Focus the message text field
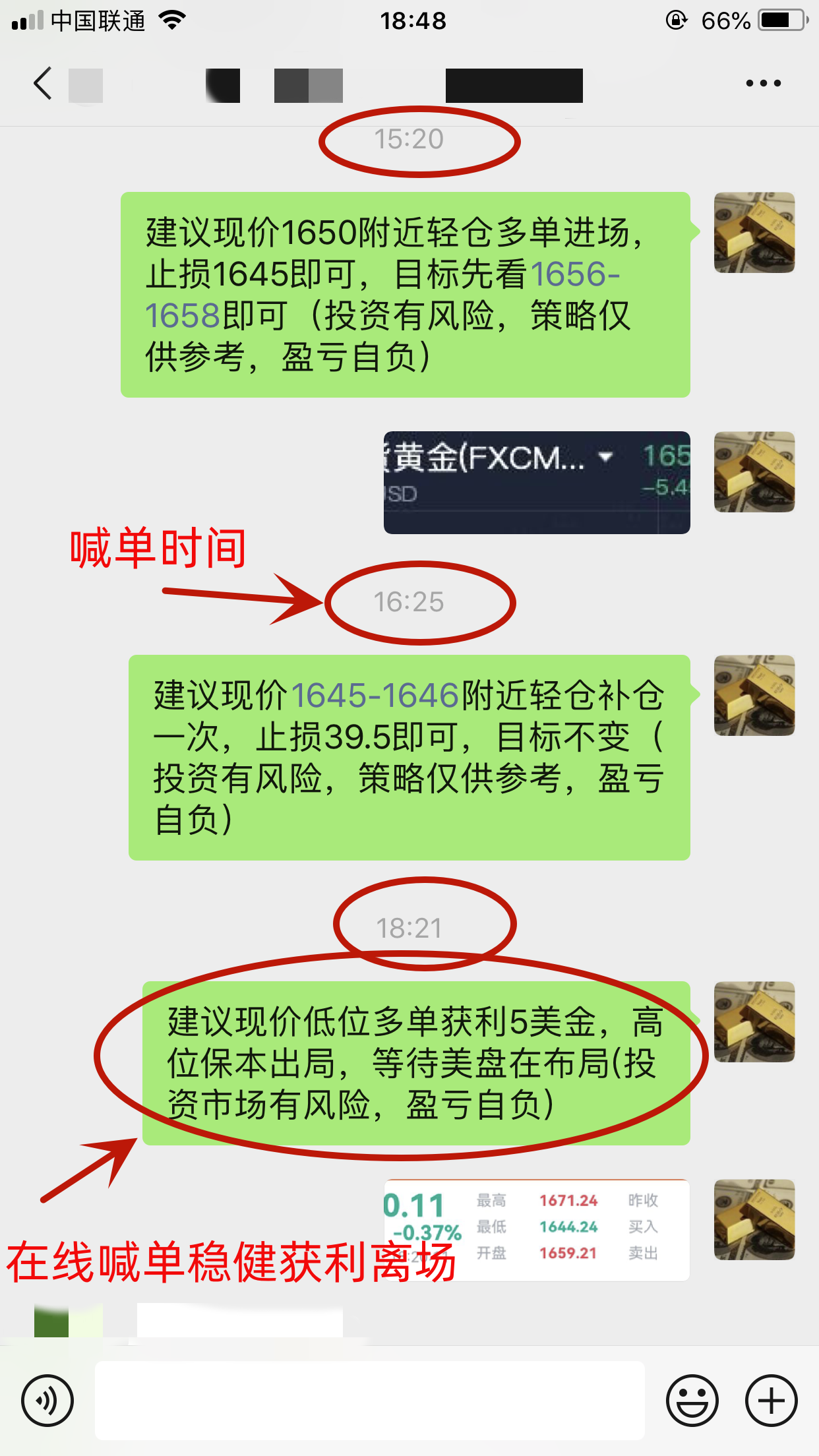 [x=369, y=1401]
